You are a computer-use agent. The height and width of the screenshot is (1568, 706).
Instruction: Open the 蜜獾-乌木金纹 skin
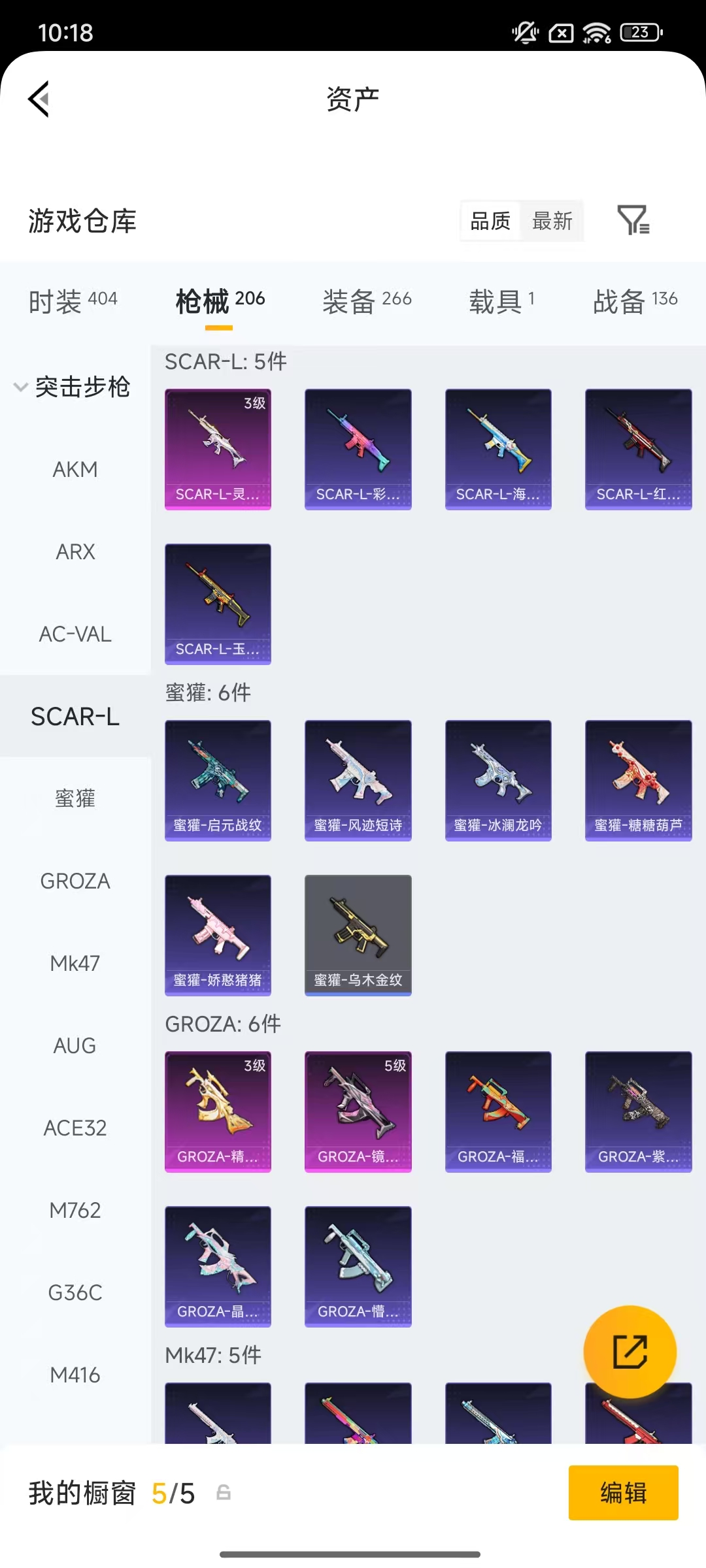(x=358, y=935)
